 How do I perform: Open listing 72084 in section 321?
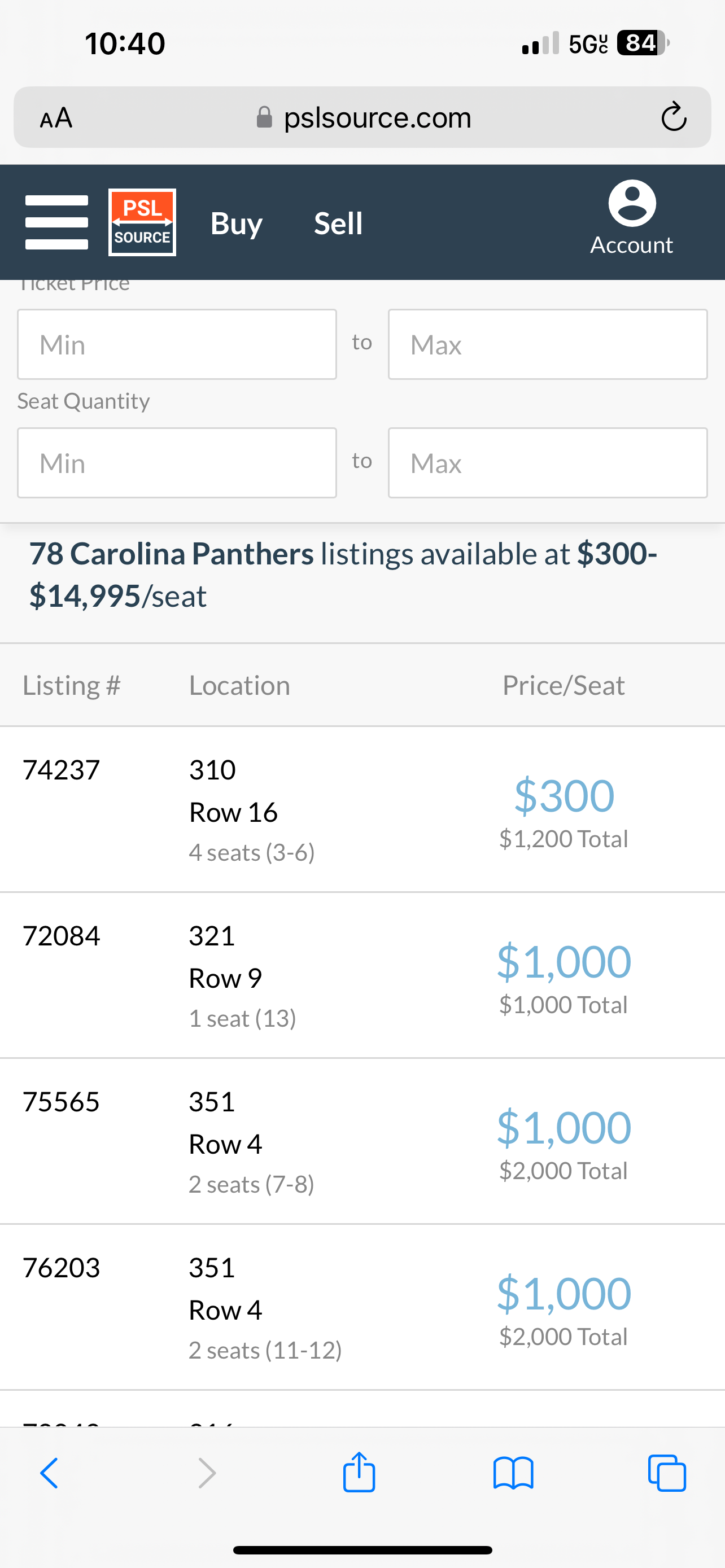click(x=362, y=976)
